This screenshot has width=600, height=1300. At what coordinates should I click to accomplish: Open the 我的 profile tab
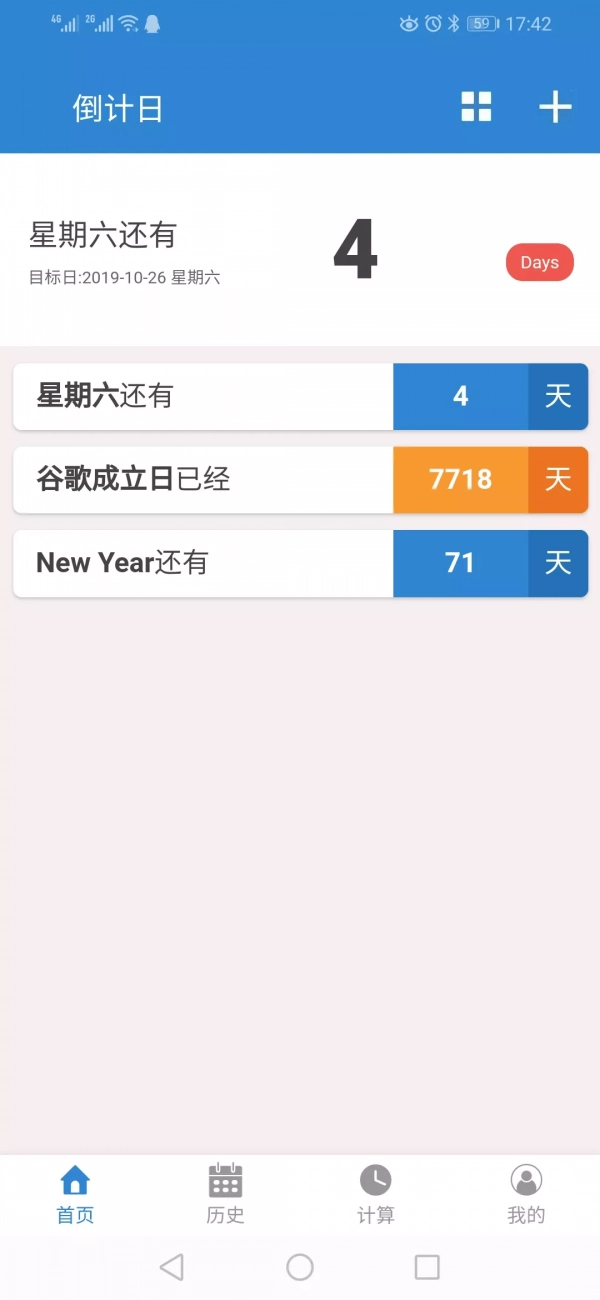pos(526,1194)
